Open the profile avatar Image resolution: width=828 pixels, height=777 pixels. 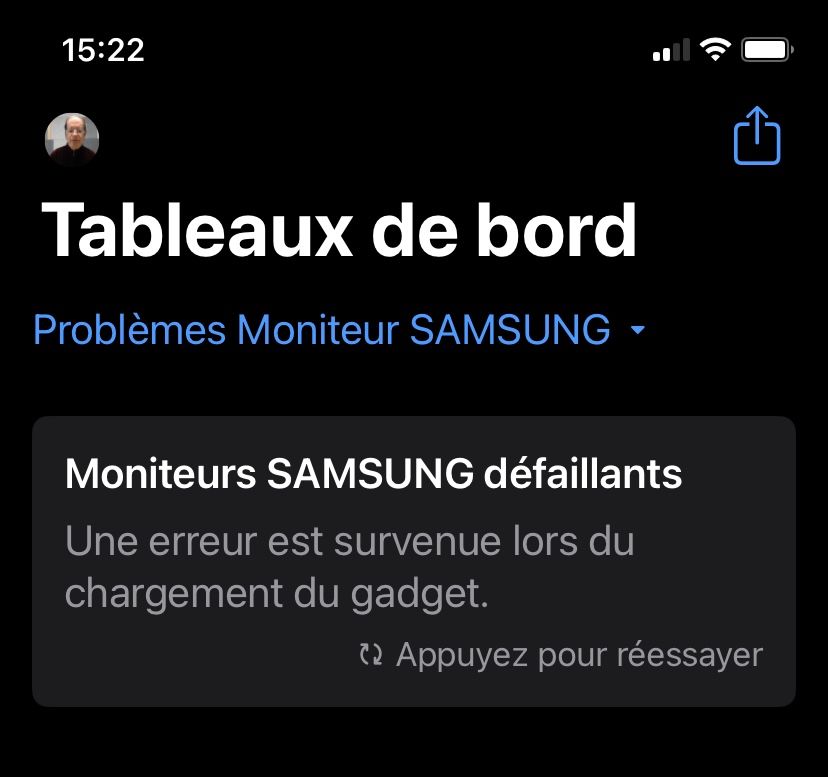coord(72,139)
